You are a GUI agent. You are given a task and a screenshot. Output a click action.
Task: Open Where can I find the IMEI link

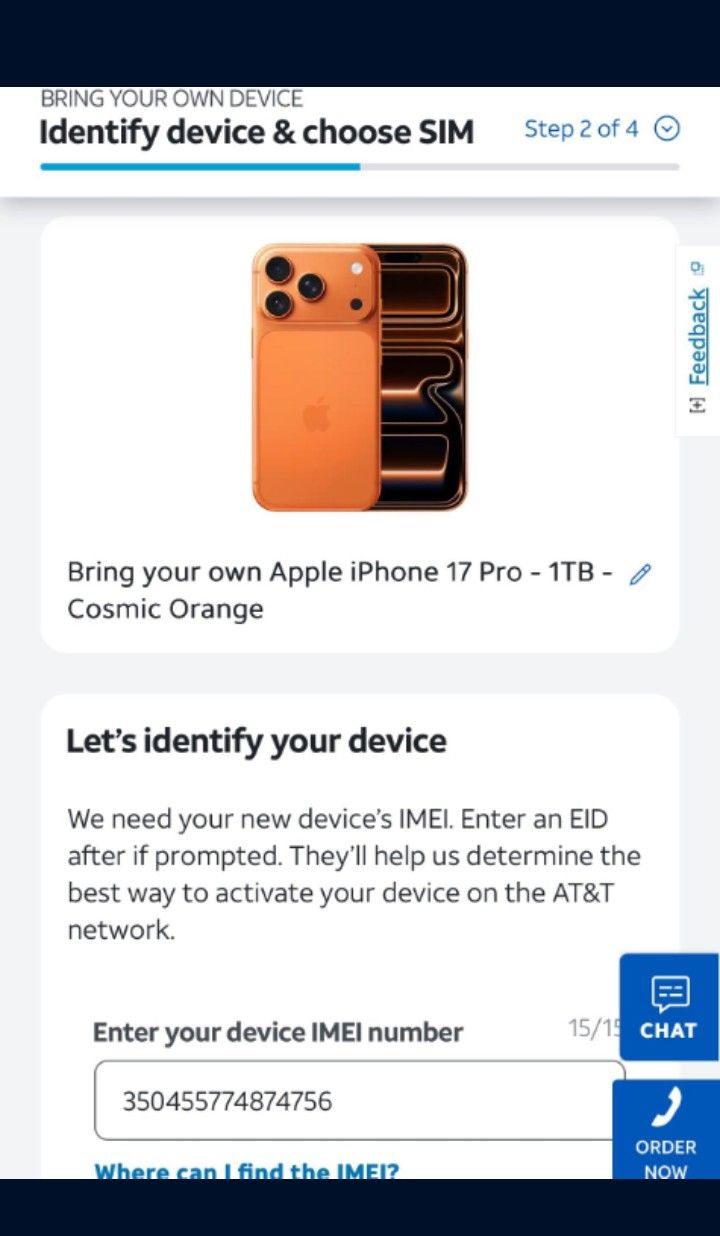(246, 1170)
